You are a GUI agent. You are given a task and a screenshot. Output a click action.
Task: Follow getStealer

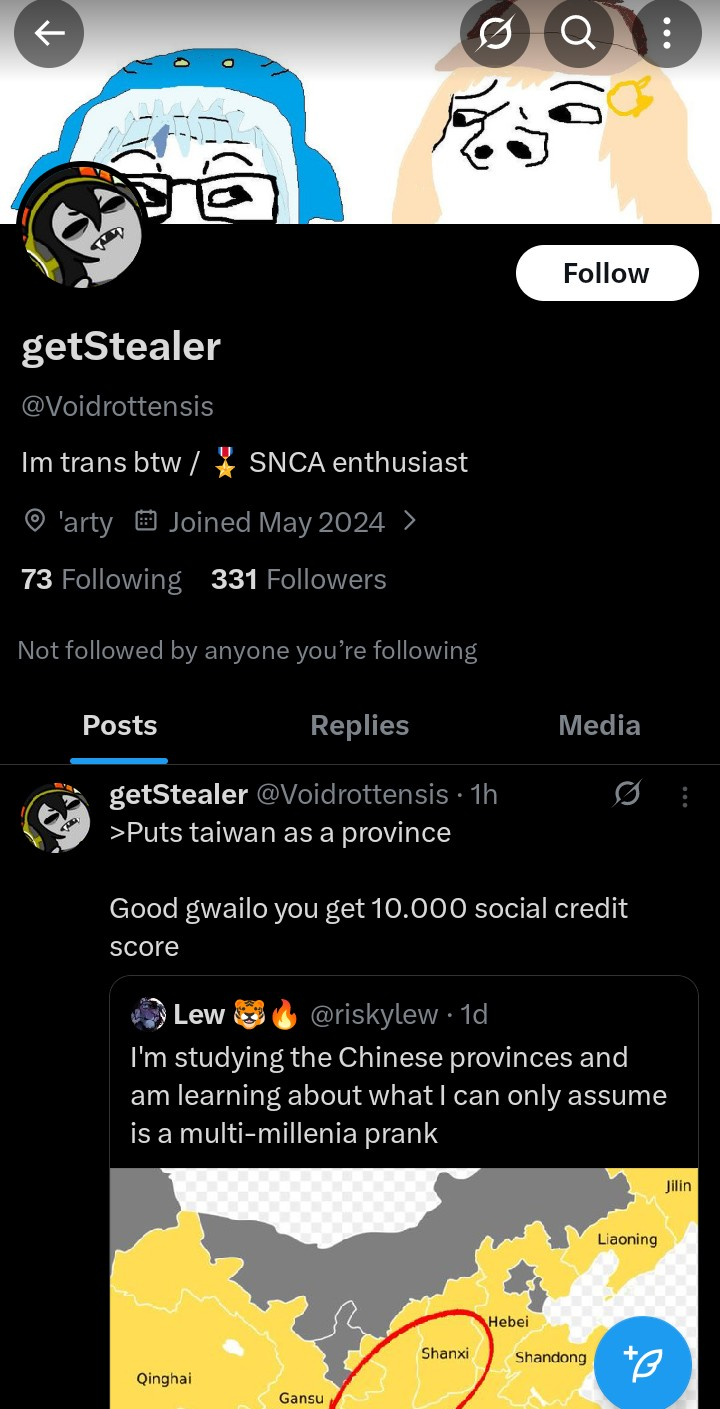pos(606,273)
